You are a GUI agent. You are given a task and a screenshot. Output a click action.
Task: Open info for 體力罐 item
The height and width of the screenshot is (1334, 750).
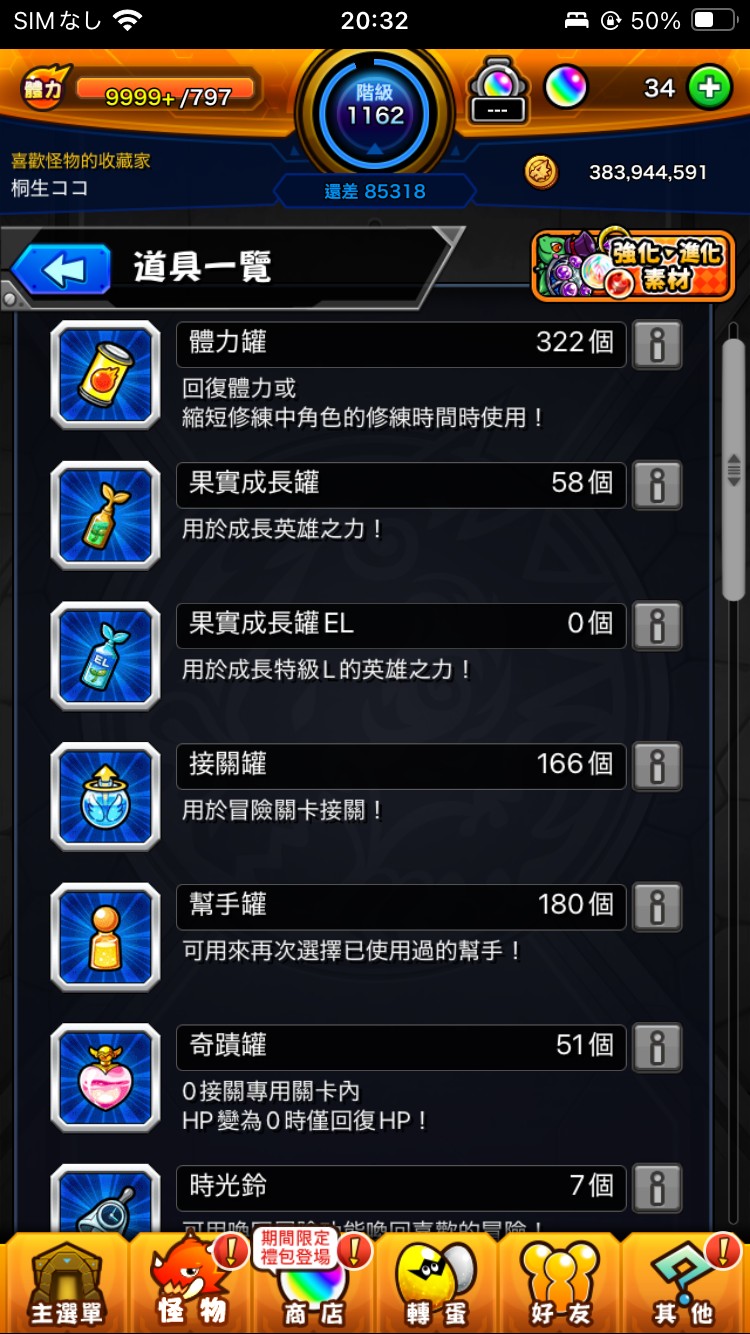pyautogui.click(x=657, y=345)
